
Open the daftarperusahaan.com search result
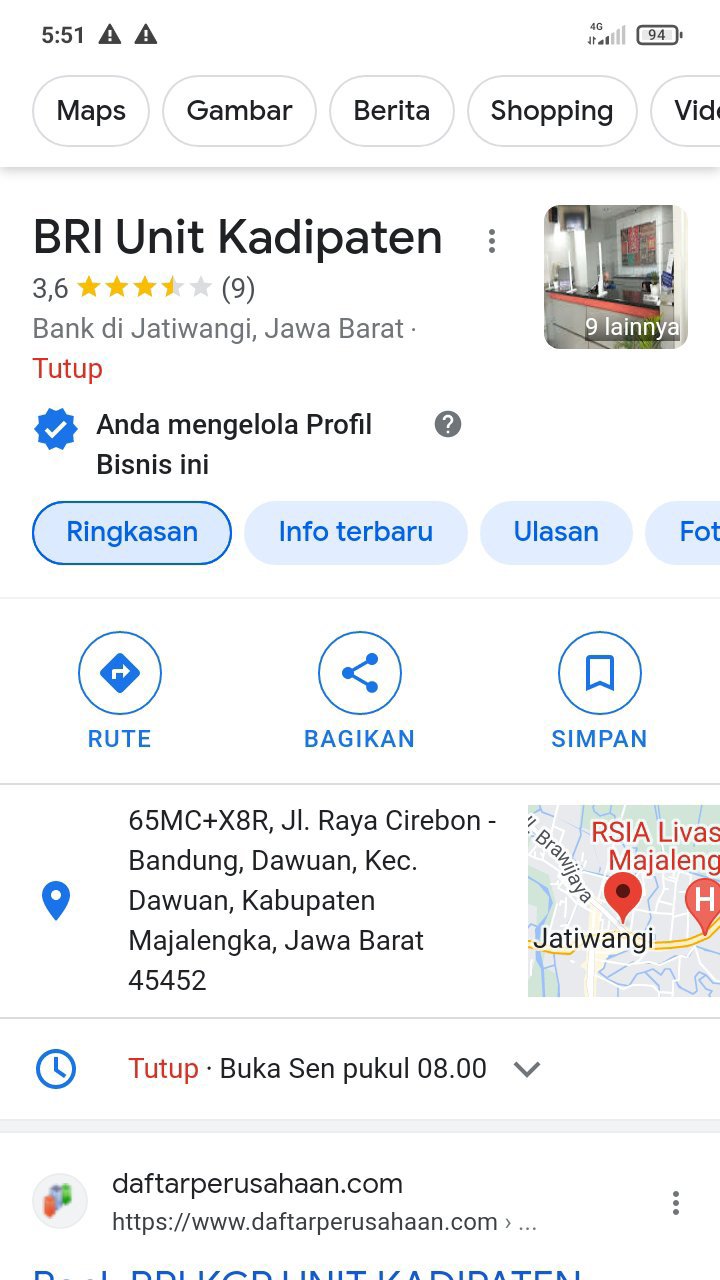(x=257, y=1185)
